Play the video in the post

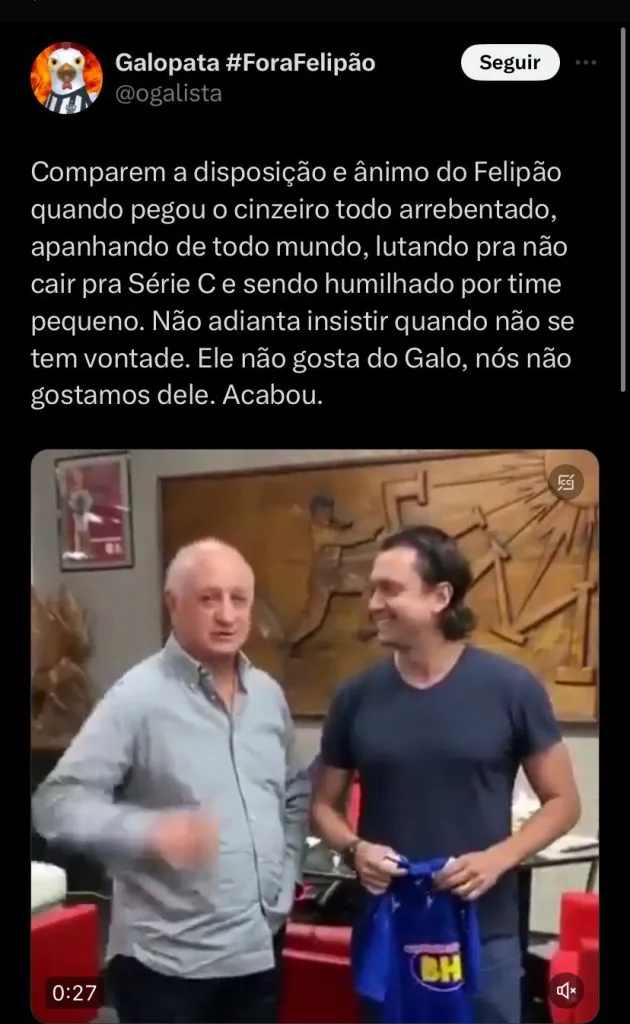pyautogui.click(x=314, y=735)
